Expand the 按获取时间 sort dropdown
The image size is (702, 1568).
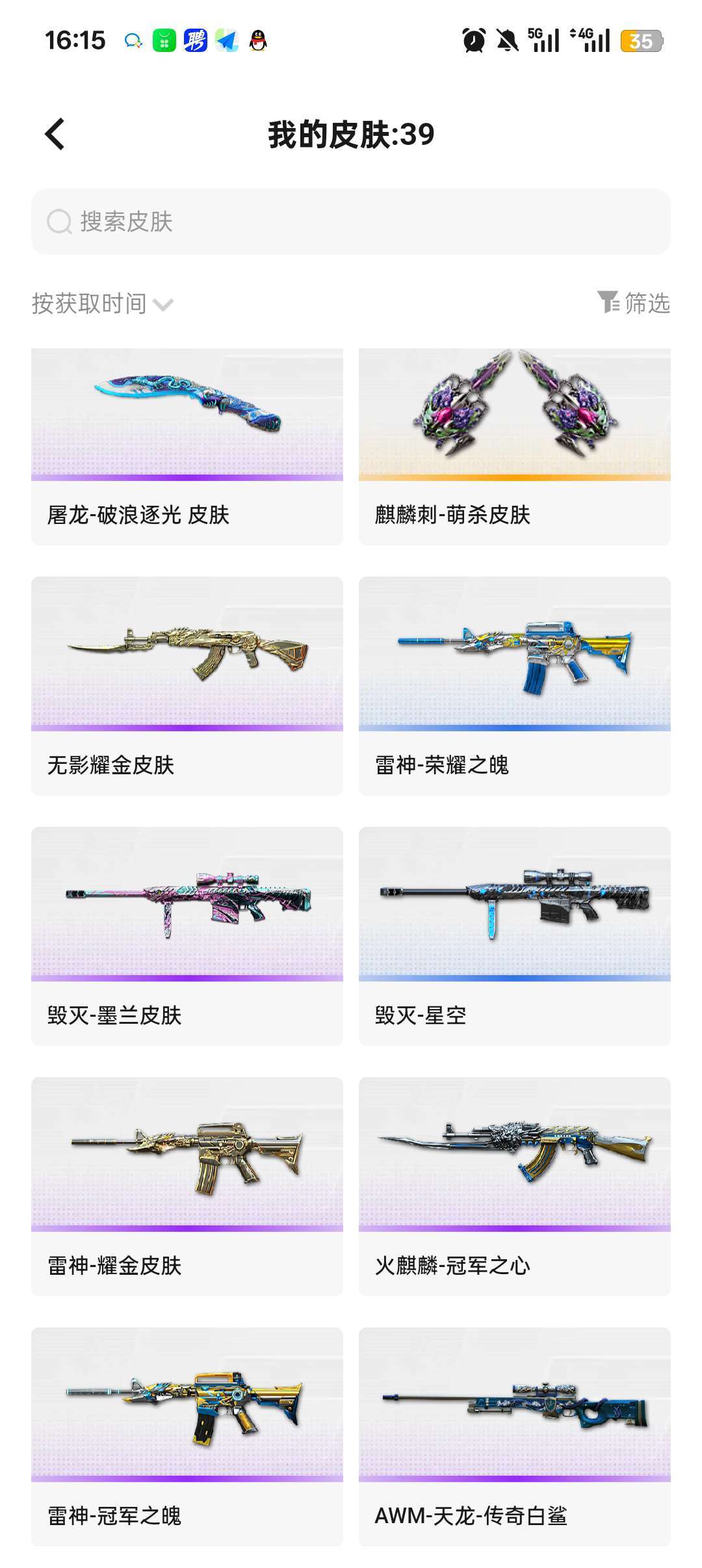pos(101,303)
